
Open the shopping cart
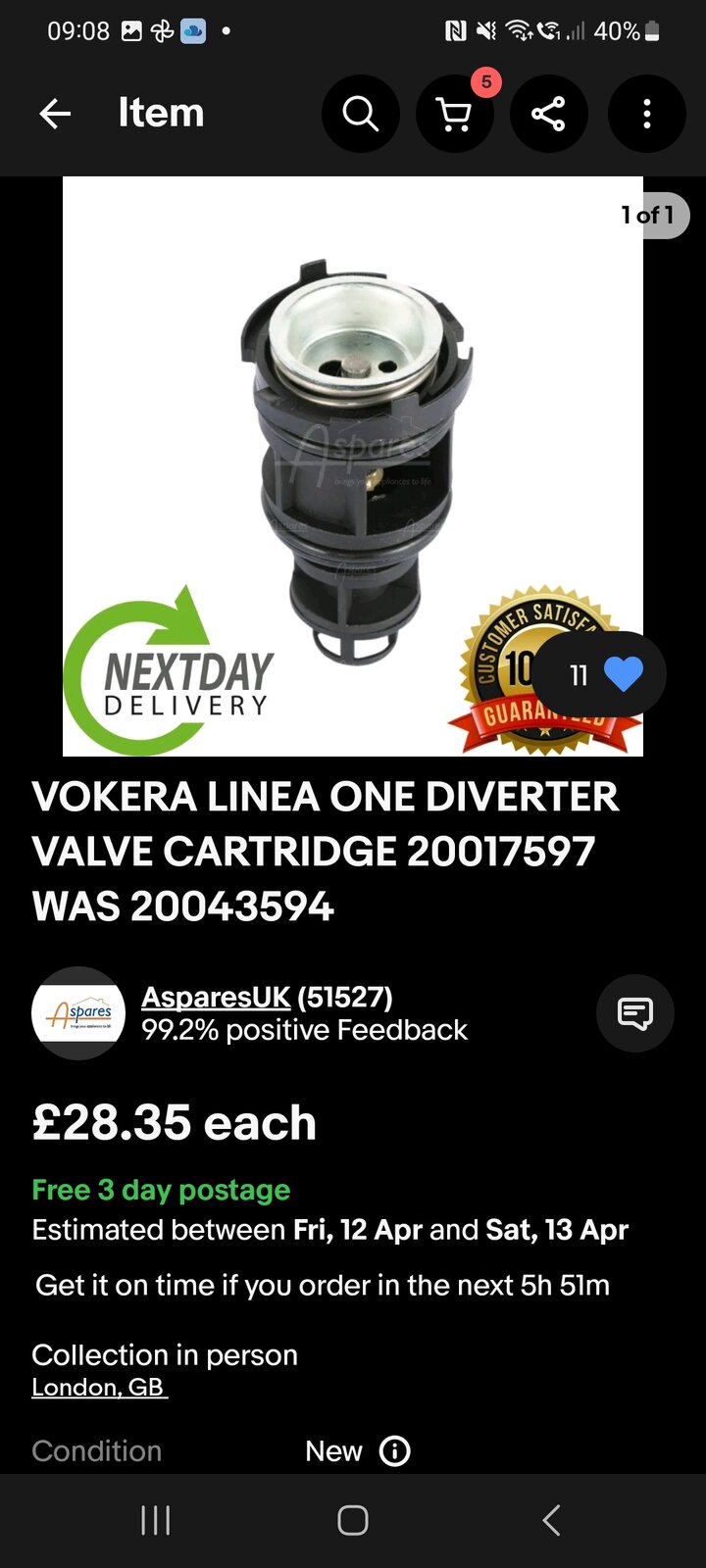click(454, 114)
